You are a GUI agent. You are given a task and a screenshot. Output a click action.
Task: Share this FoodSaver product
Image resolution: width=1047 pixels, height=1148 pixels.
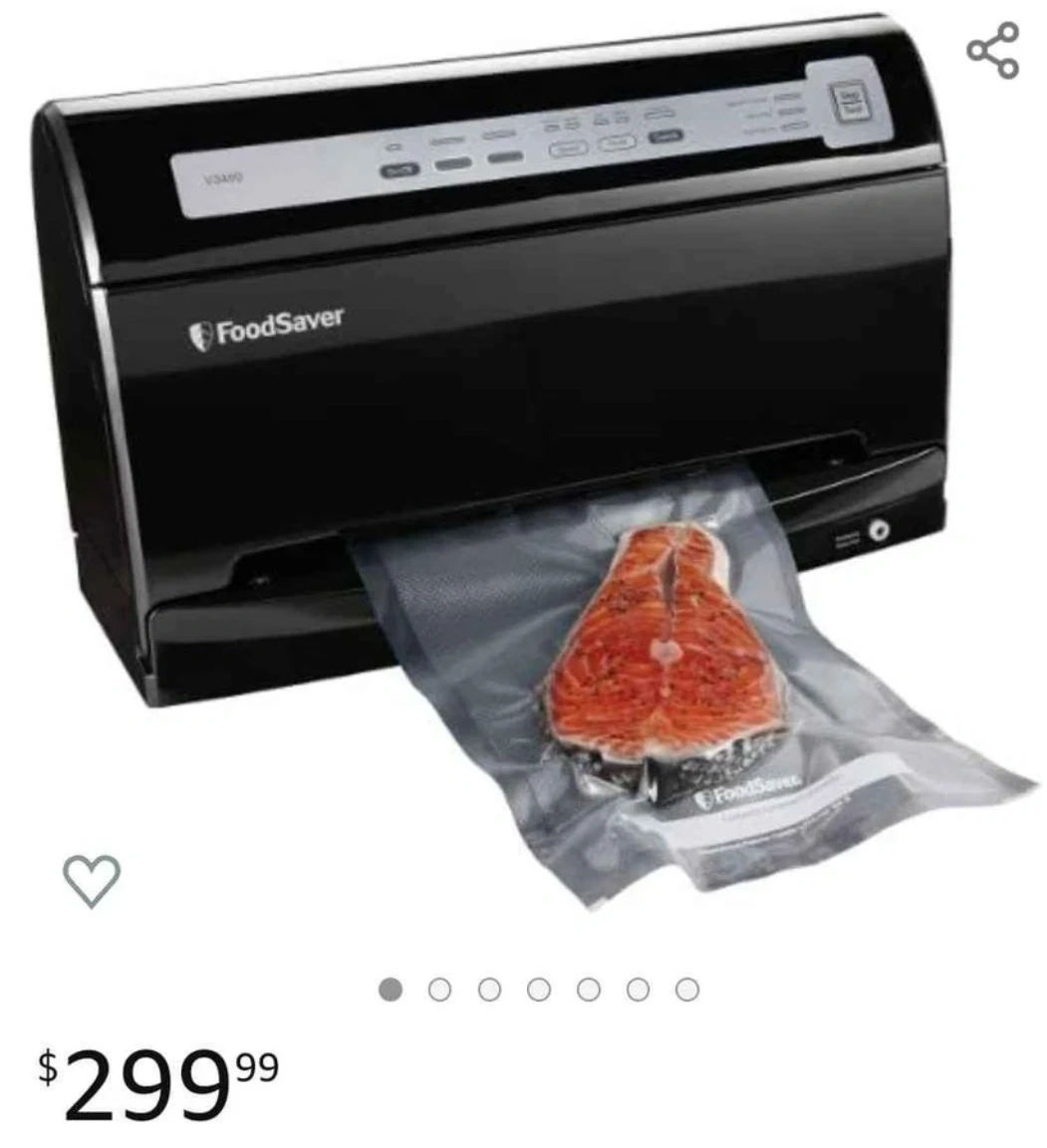(x=993, y=50)
